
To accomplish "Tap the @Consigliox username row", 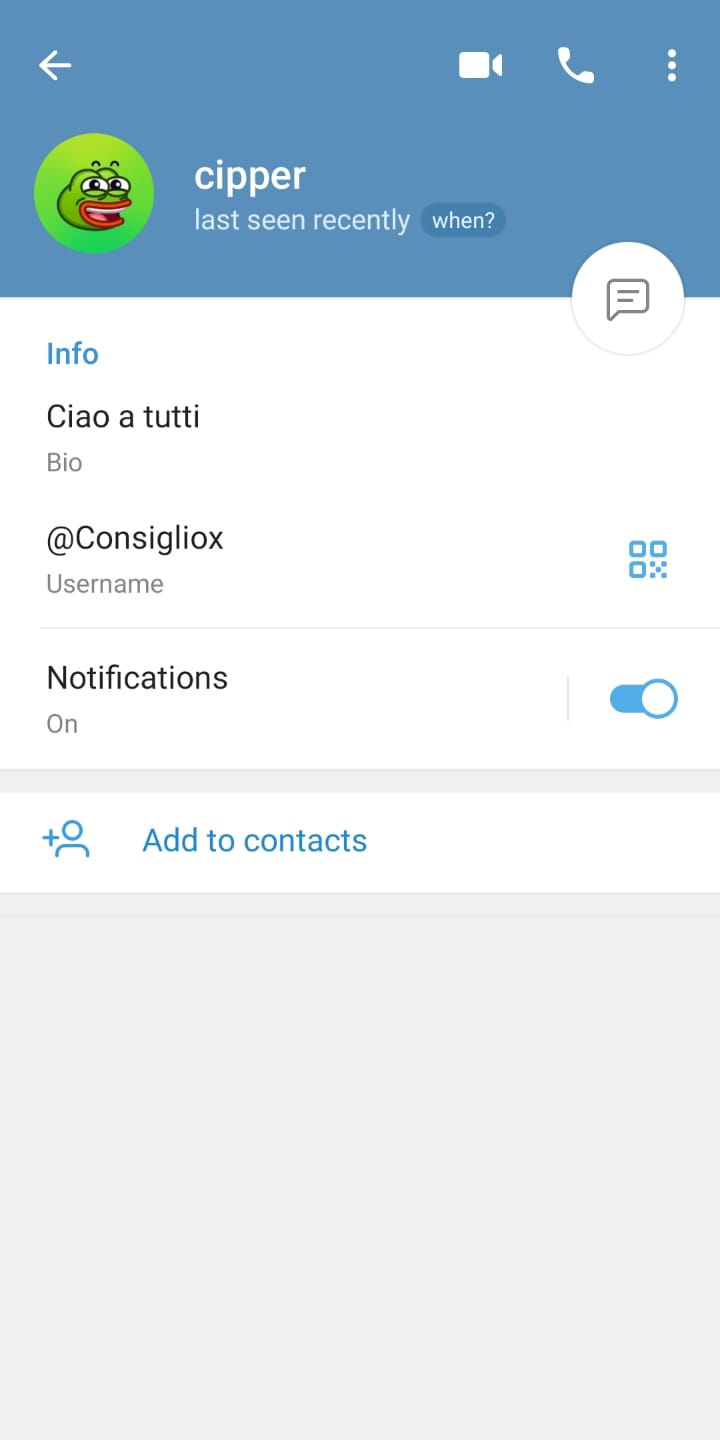I will pos(300,558).
